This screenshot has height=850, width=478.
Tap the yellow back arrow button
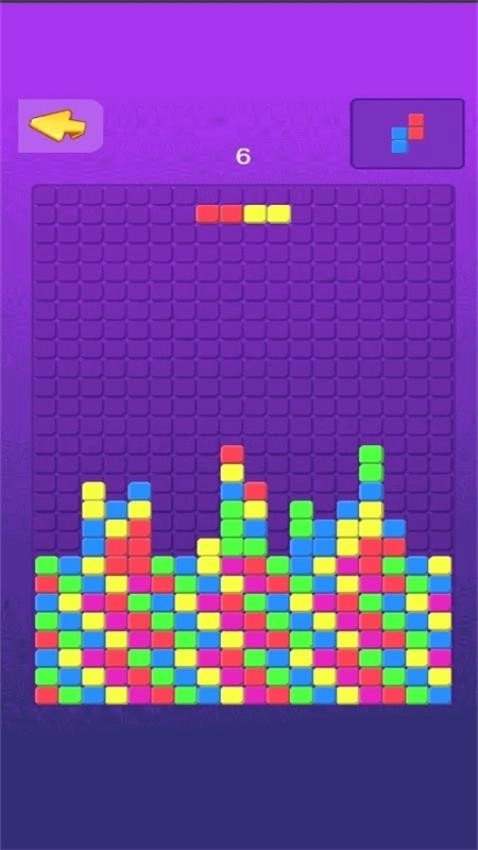click(x=60, y=126)
